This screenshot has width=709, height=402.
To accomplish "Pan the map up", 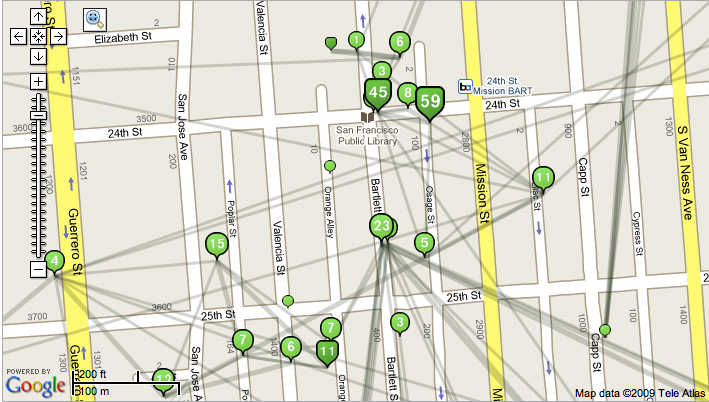I will point(38,17).
